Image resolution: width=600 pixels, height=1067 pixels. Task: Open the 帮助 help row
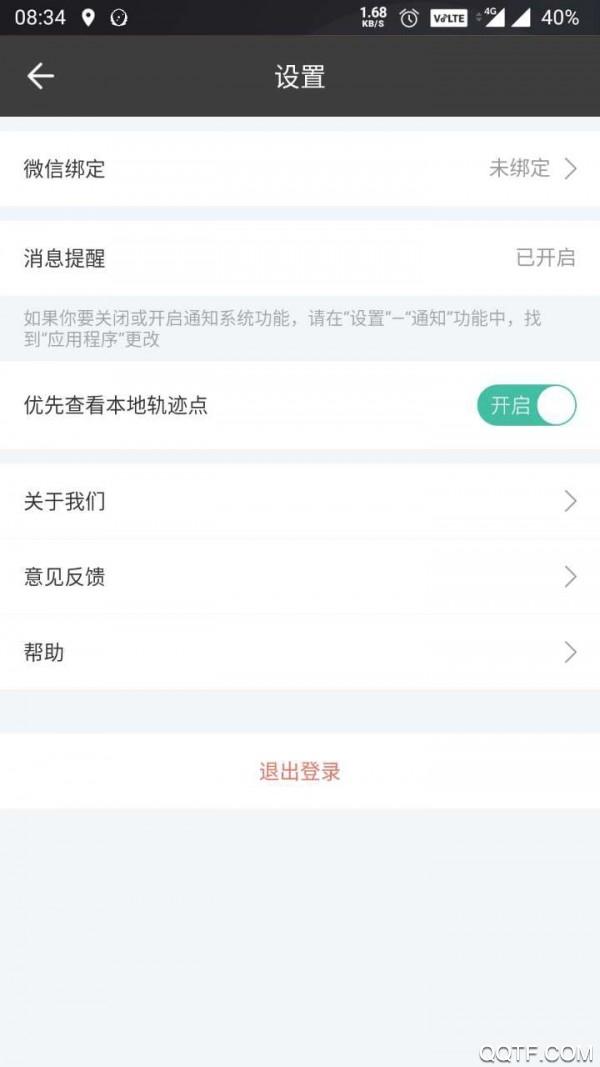(x=300, y=653)
